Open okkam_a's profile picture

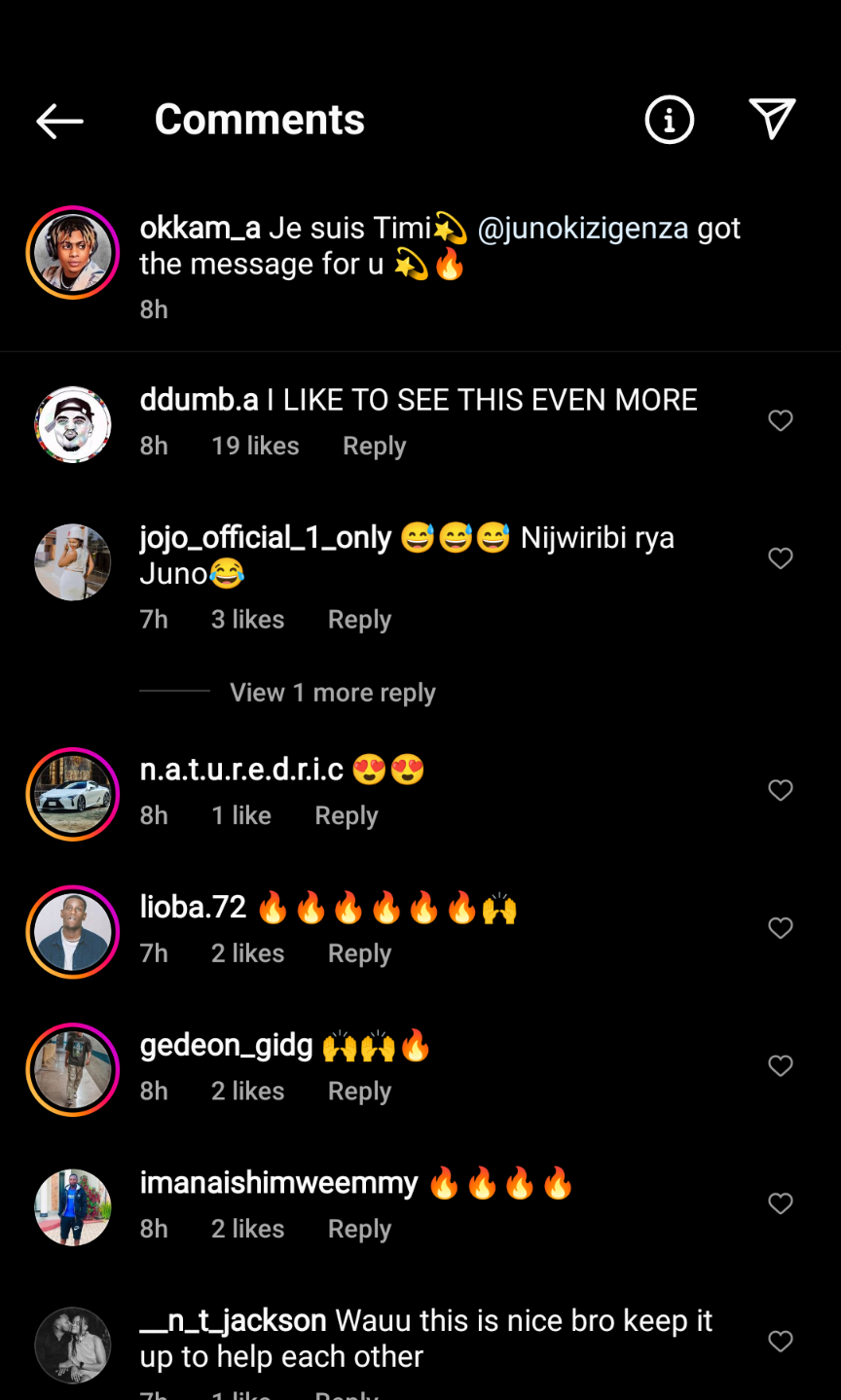73,253
